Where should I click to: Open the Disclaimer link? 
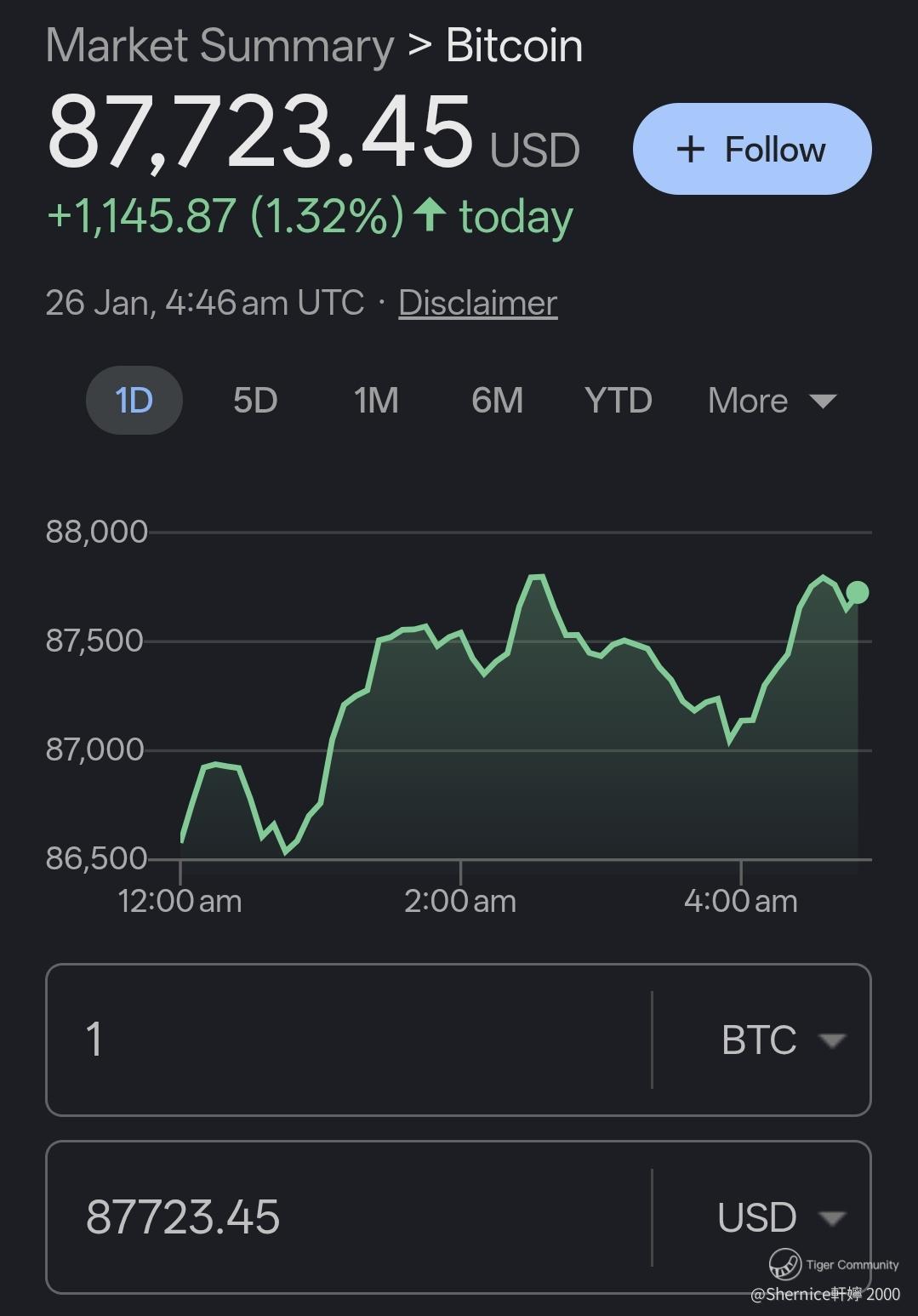[x=477, y=303]
